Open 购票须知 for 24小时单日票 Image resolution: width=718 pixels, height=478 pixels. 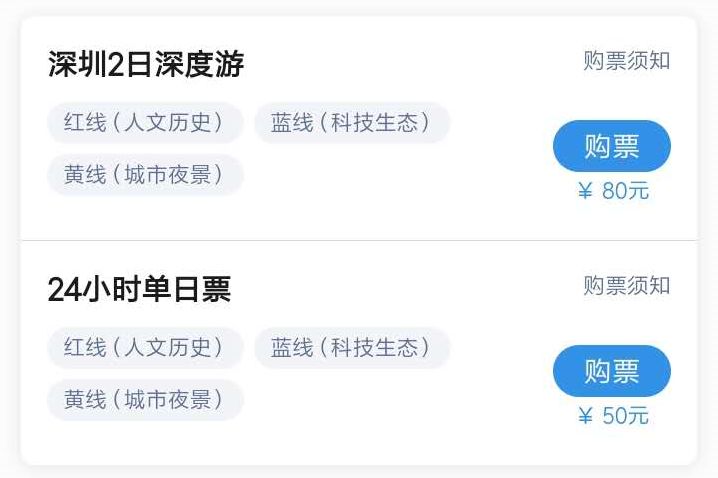[626, 286]
